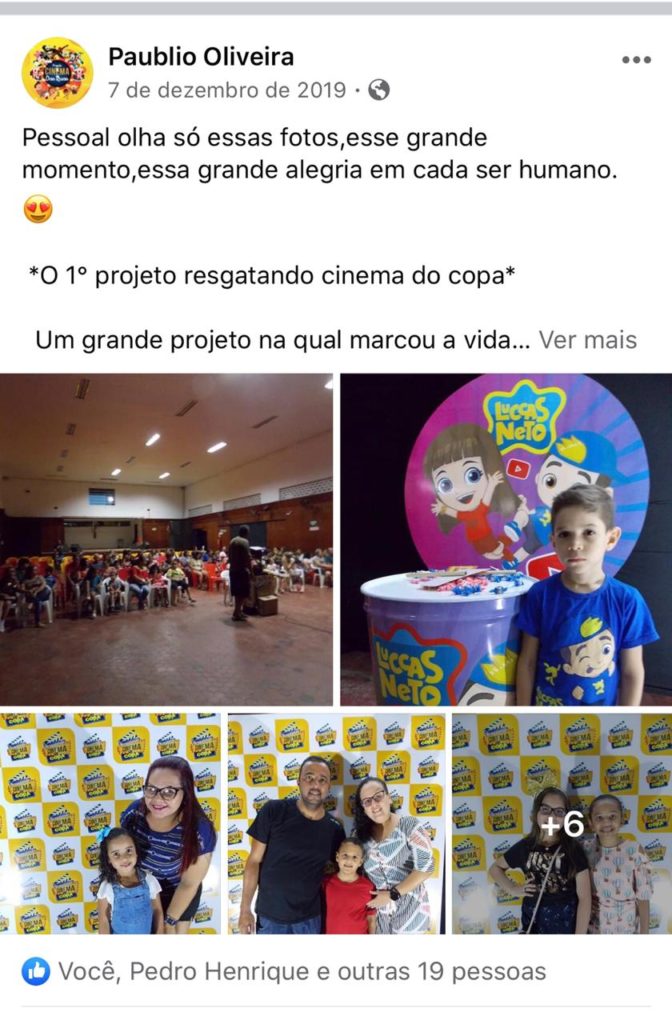View the photo of the couple with child
Screen dimensions: 672x1024
pos(336,823)
